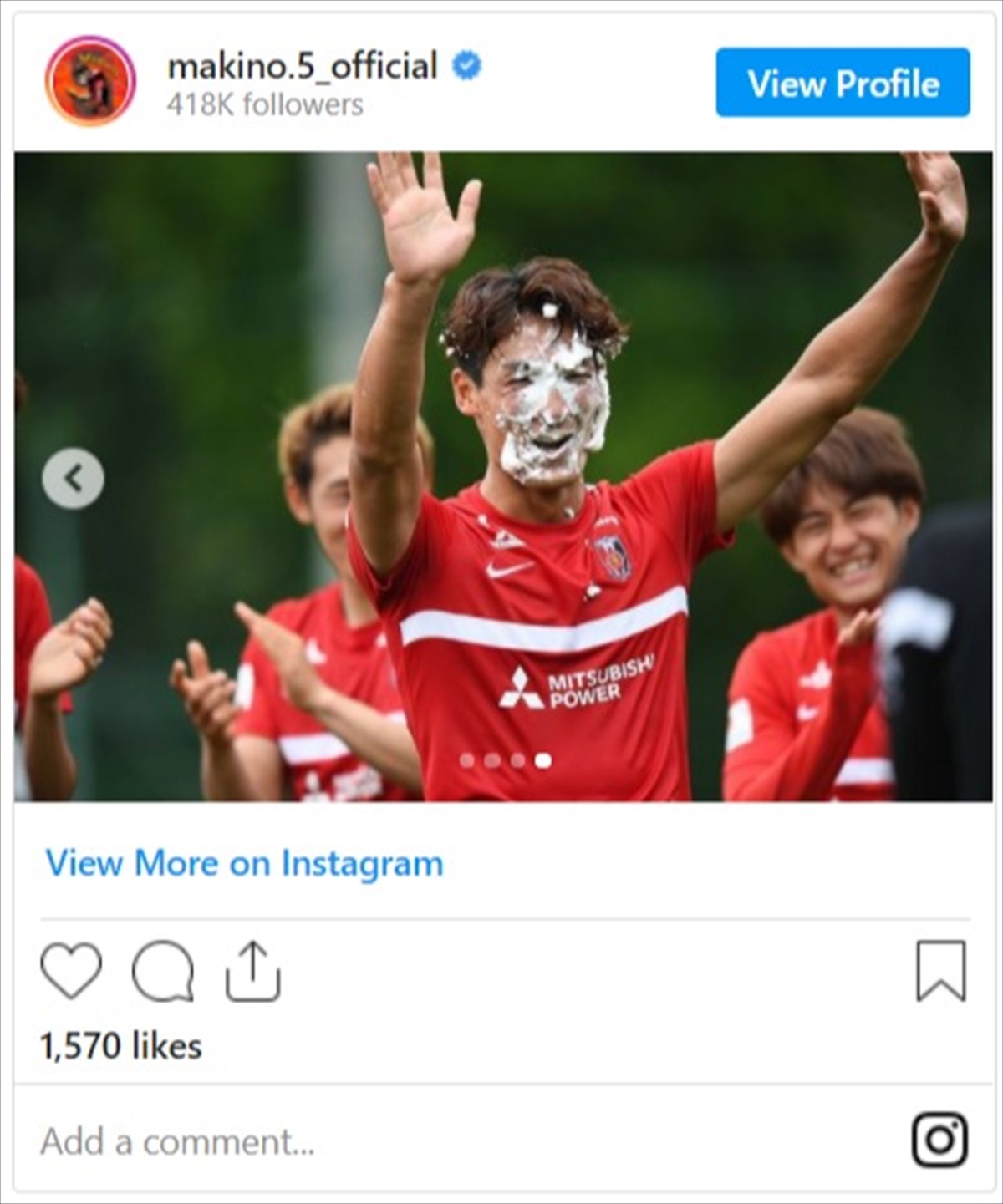Share the post using share icon
The height and width of the screenshot is (1204, 1003).
253,971
